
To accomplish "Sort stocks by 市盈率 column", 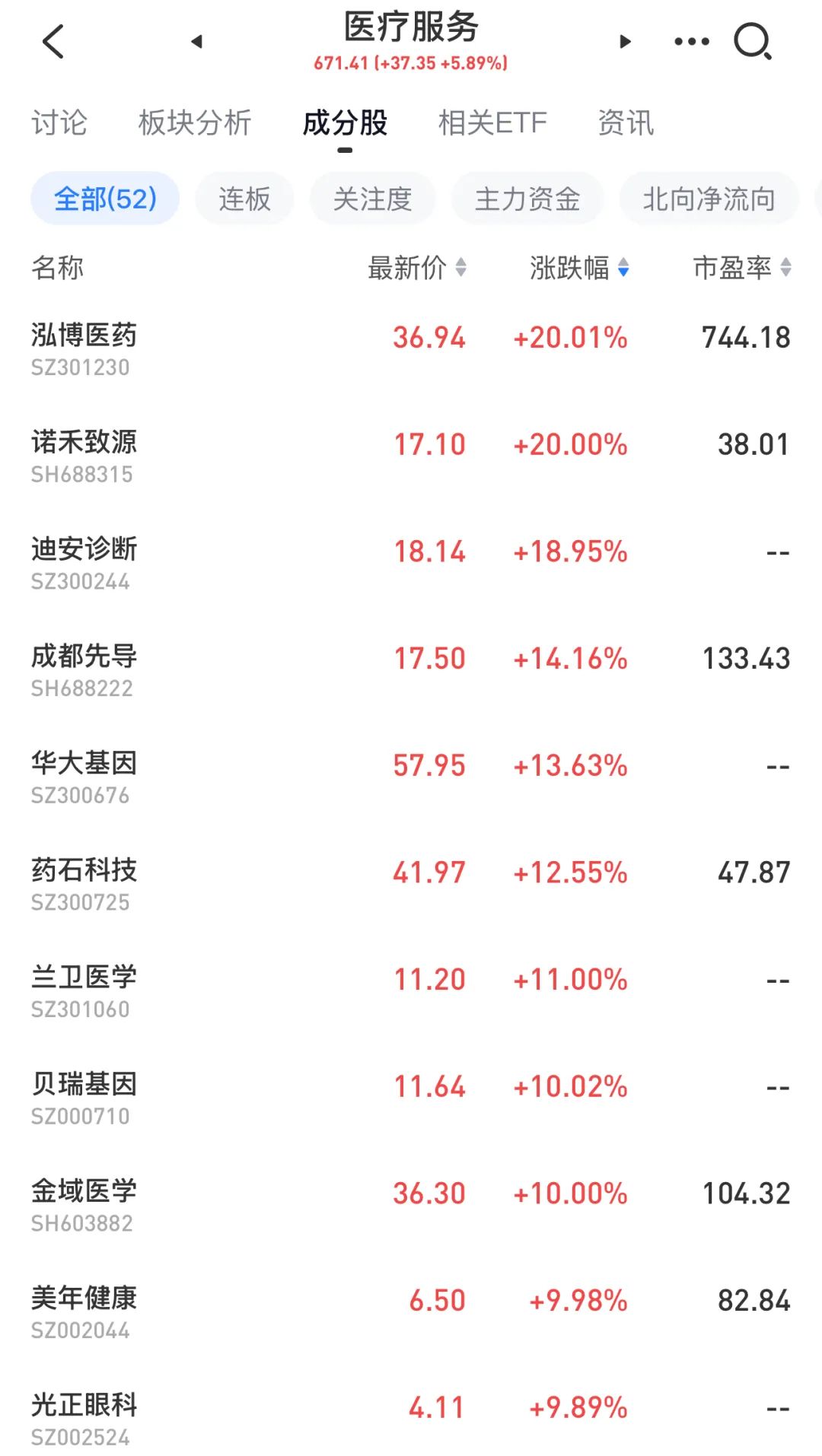I will click(742, 268).
